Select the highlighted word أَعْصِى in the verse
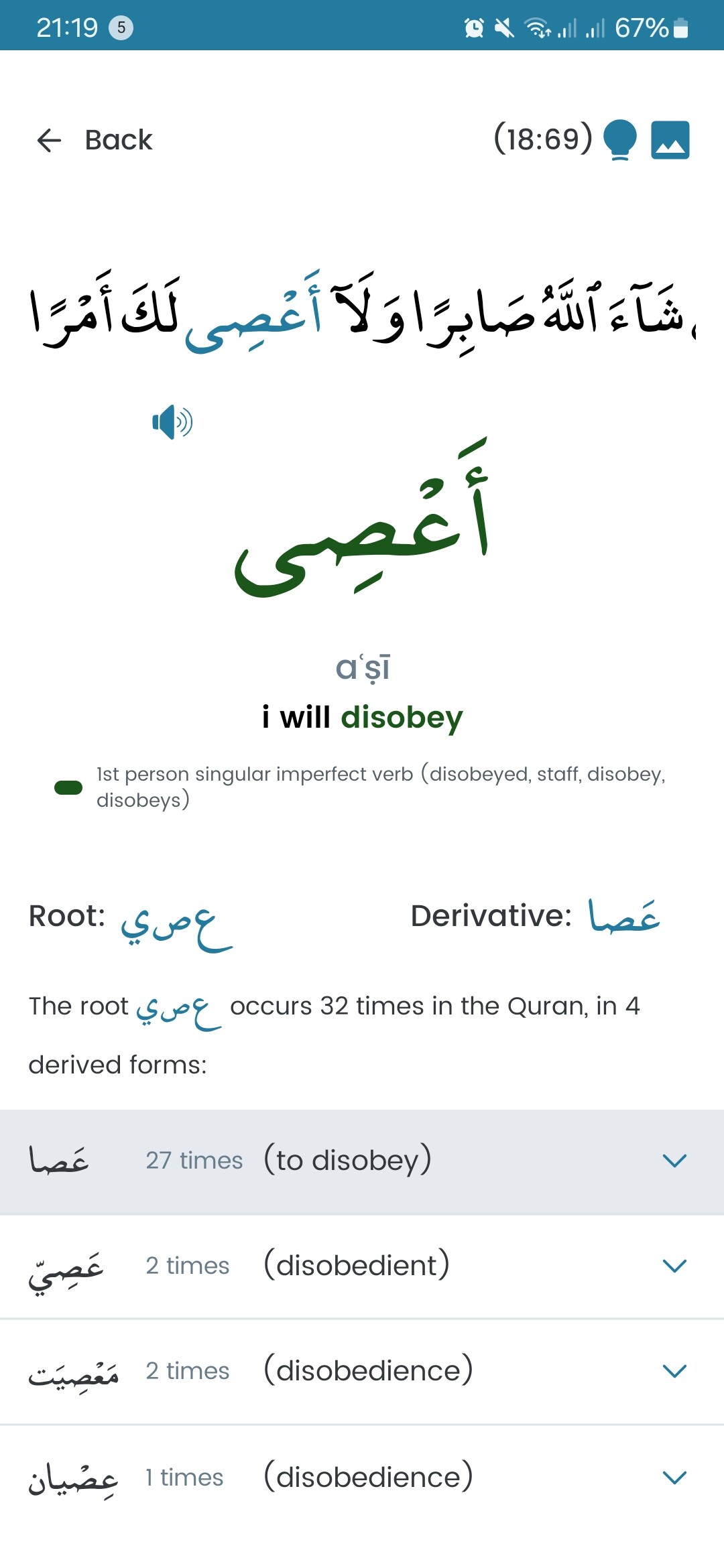 click(254, 313)
